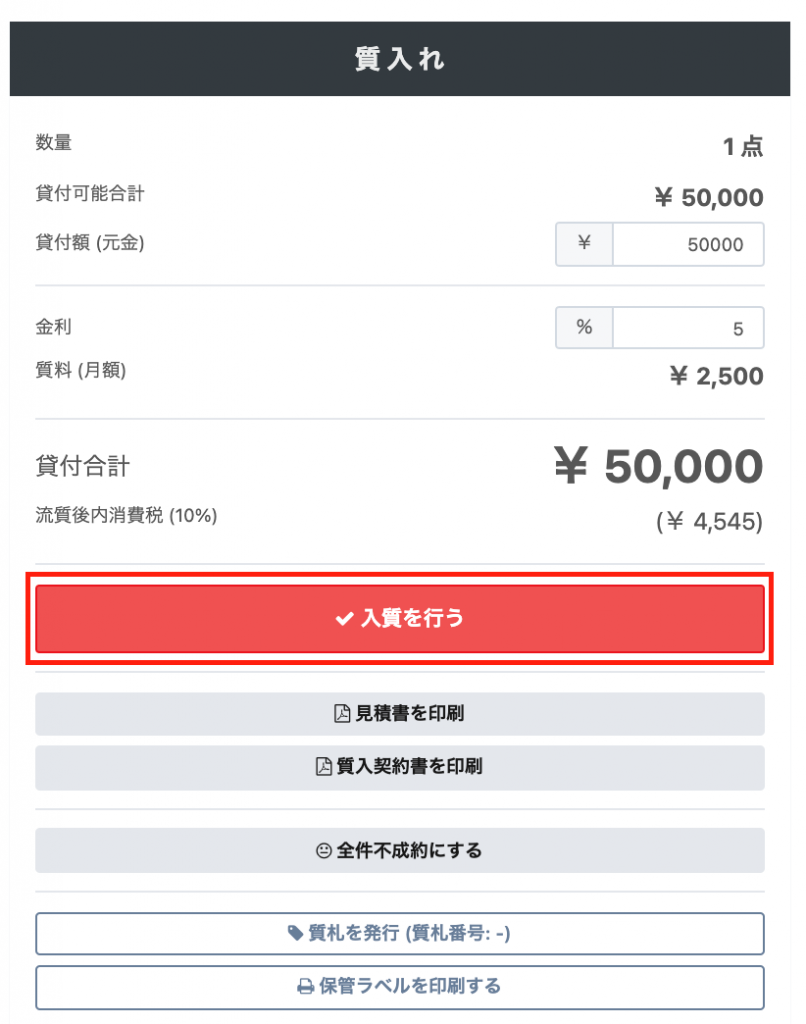The width and height of the screenshot is (806, 1024).
Task: Mark all as 全件不成約にする
Action: [400, 851]
